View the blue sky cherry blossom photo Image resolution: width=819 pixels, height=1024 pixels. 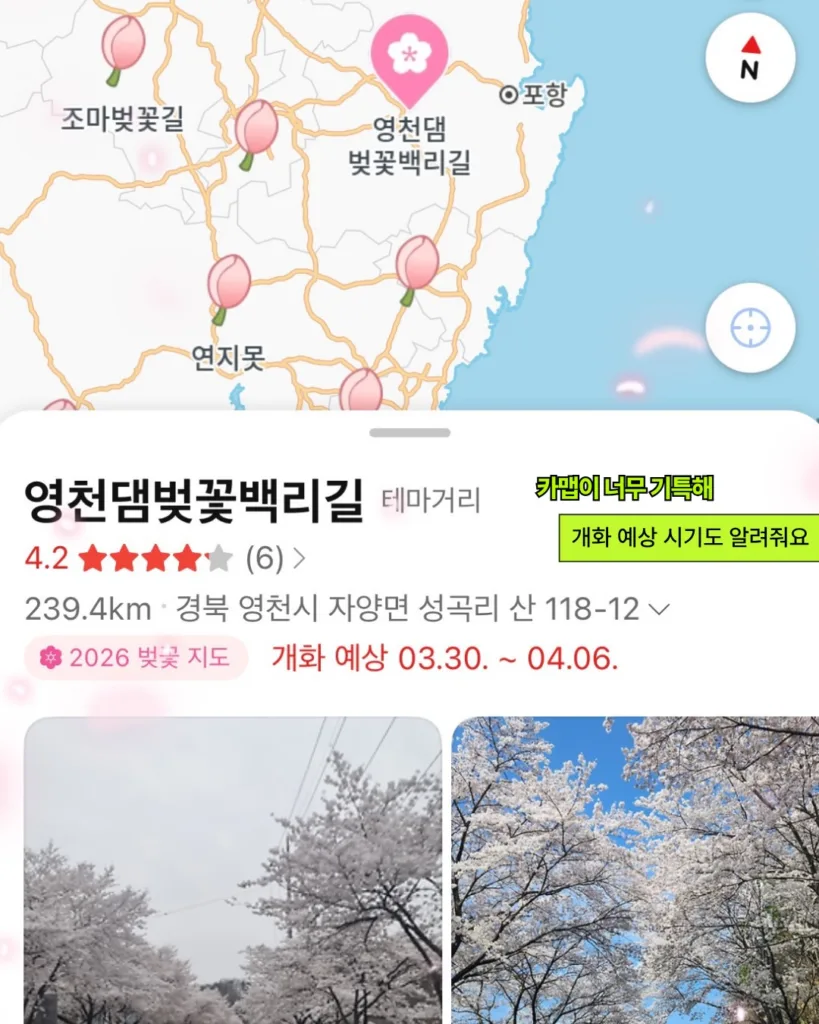pos(635,870)
